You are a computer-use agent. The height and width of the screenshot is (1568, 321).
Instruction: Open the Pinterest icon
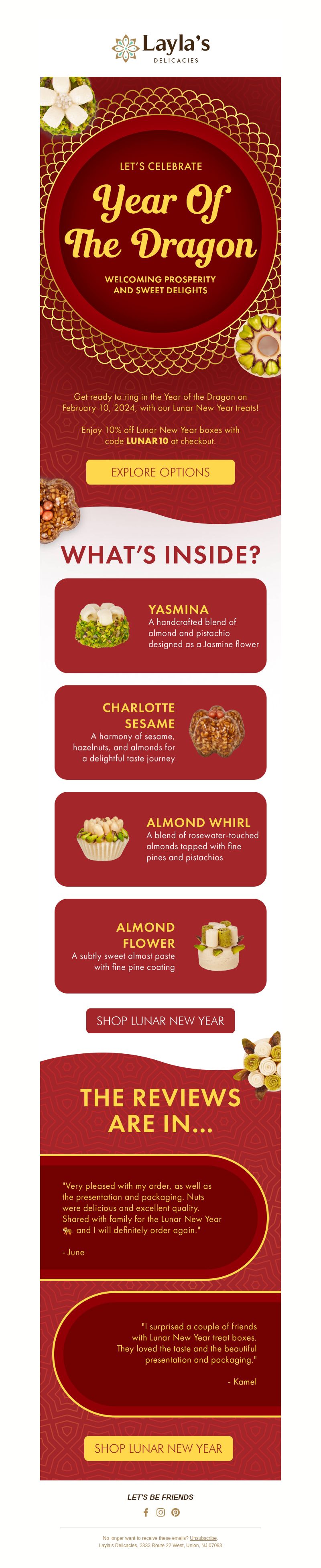(x=175, y=1512)
